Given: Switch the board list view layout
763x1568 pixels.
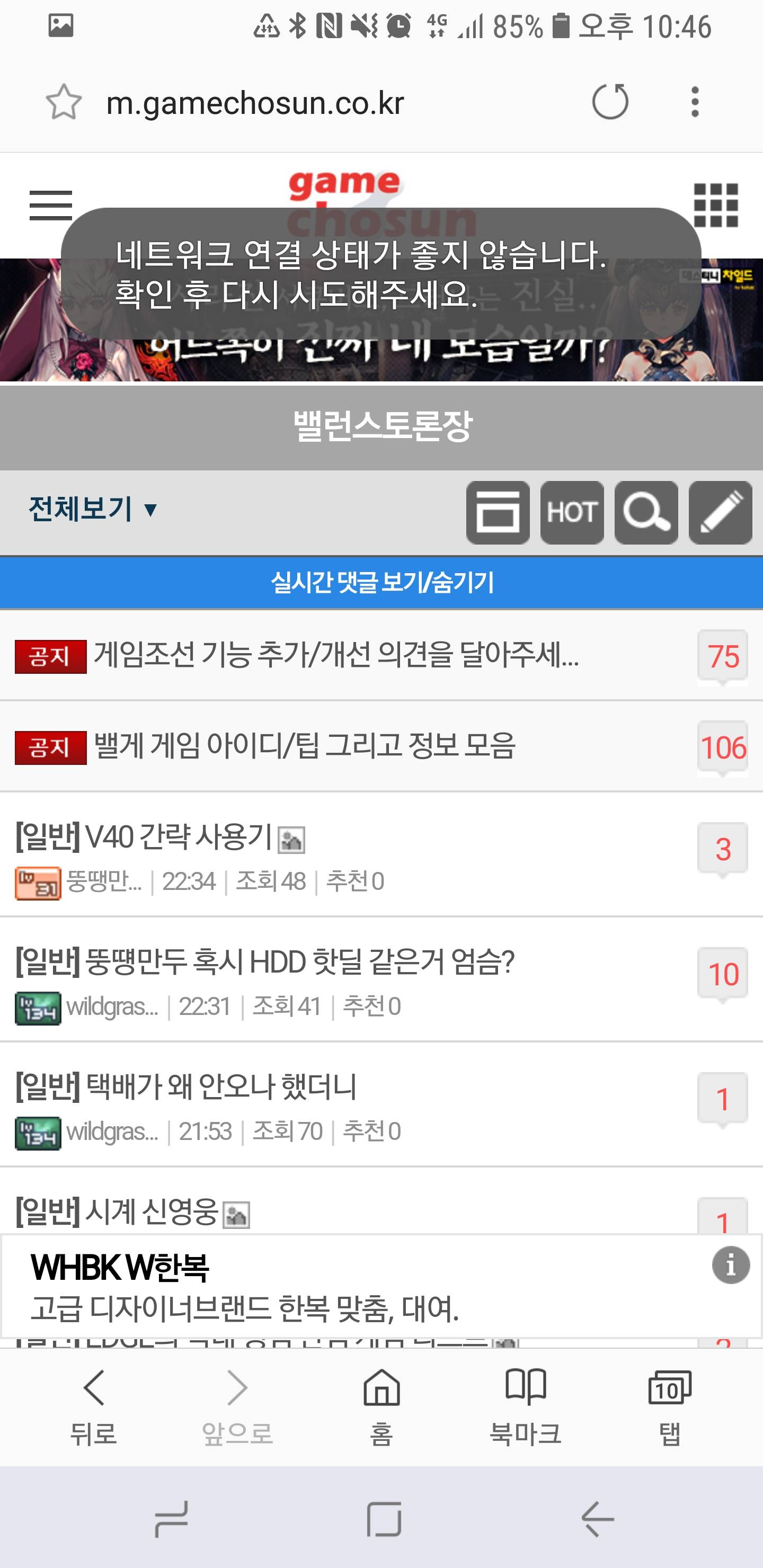Looking at the screenshot, I should tap(498, 513).
